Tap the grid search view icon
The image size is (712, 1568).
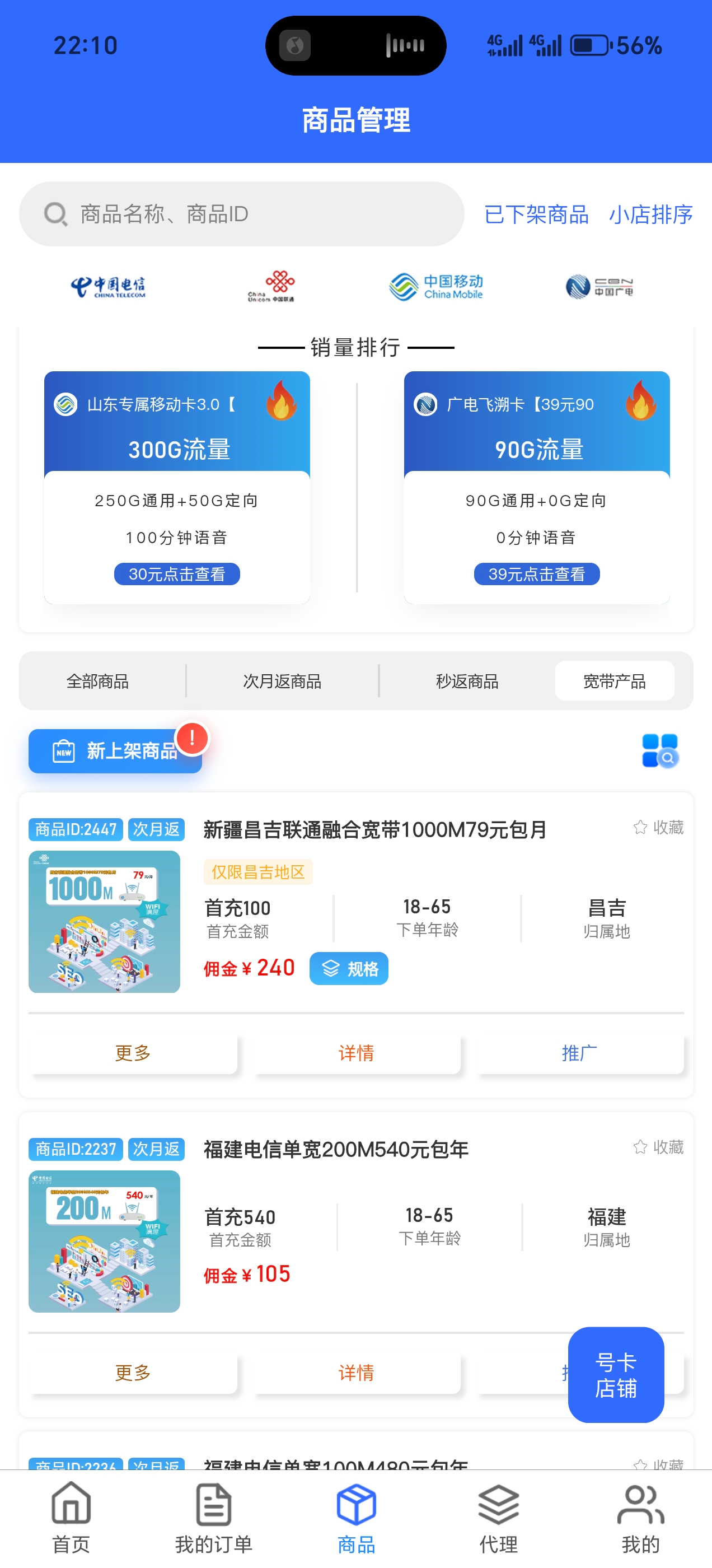click(660, 750)
